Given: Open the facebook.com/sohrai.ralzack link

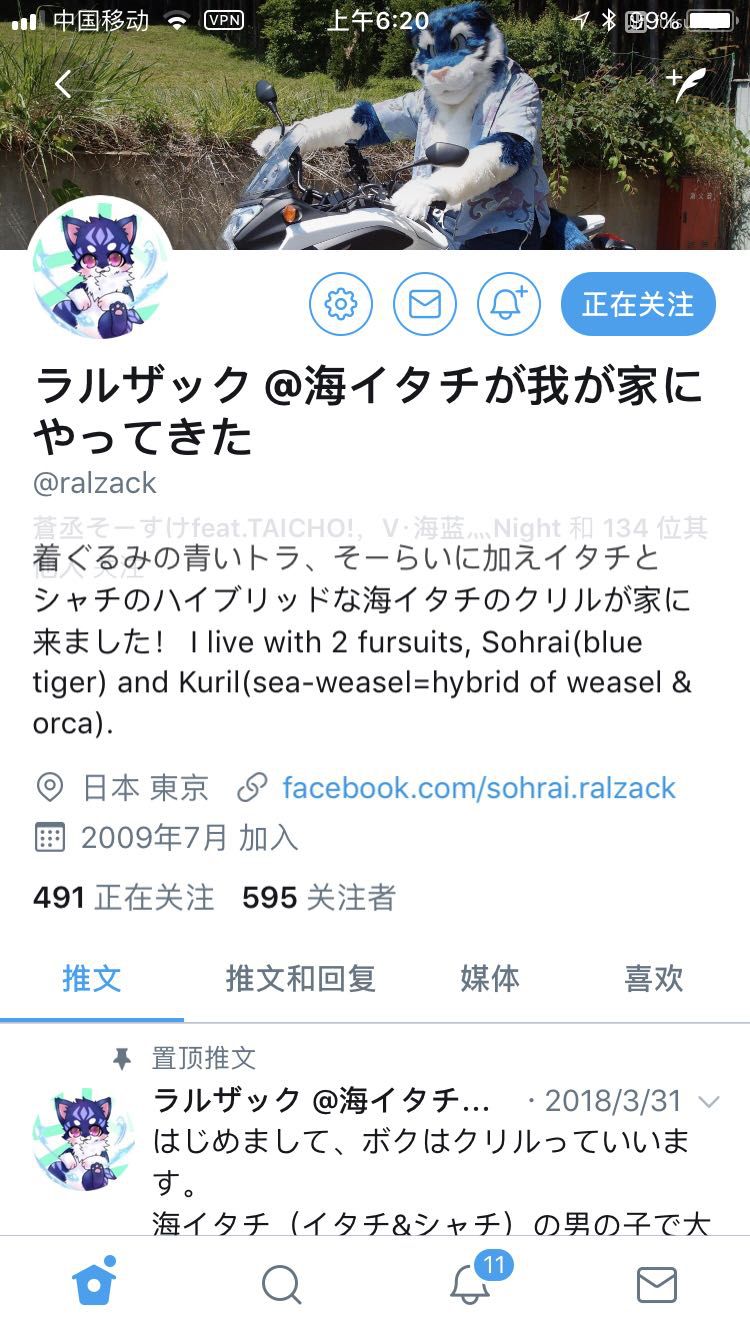Looking at the screenshot, I should pos(479,788).
